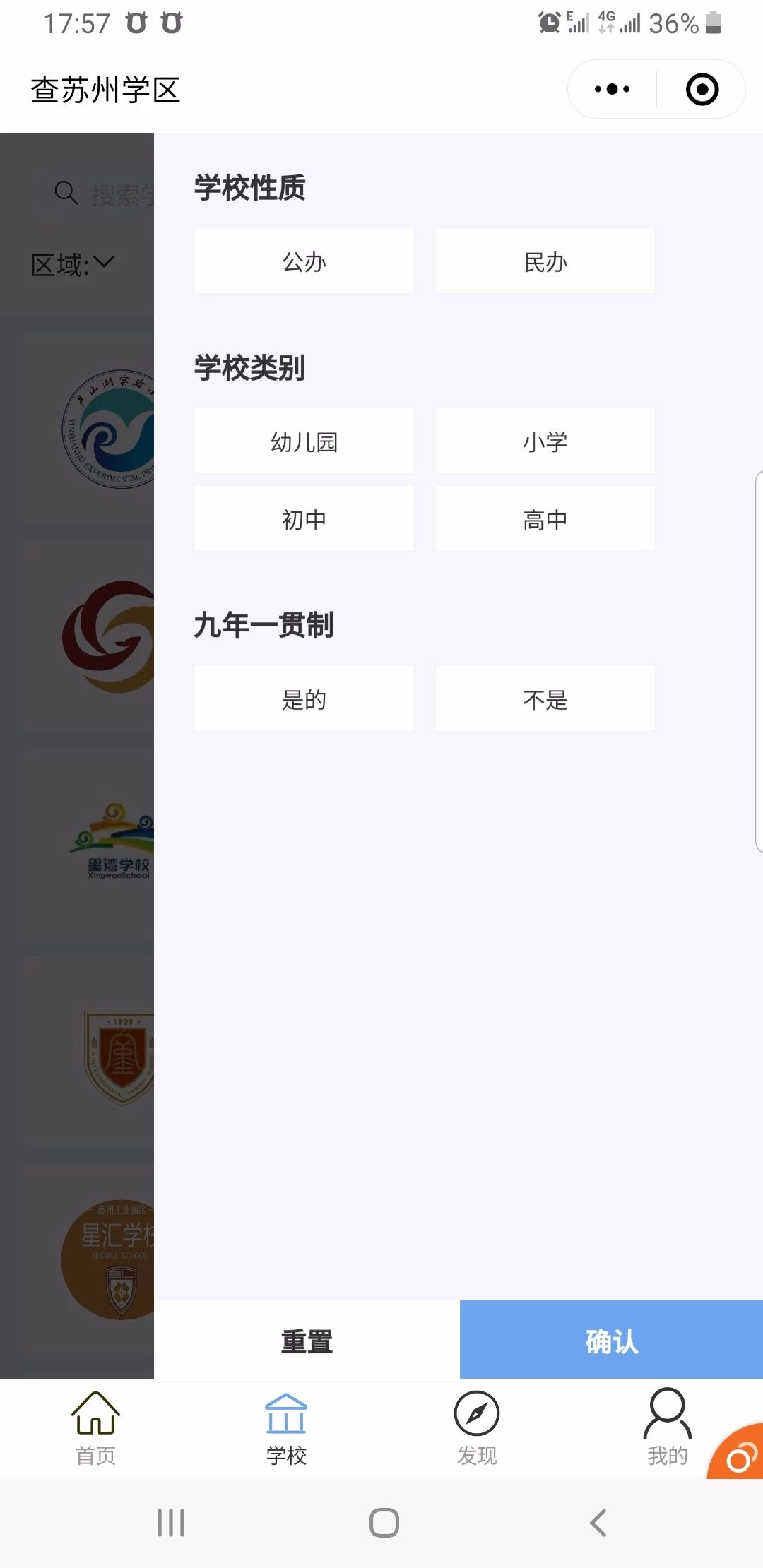The image size is (763, 1568).
Task: Switch to the 发现 tab
Action: coord(477,1428)
